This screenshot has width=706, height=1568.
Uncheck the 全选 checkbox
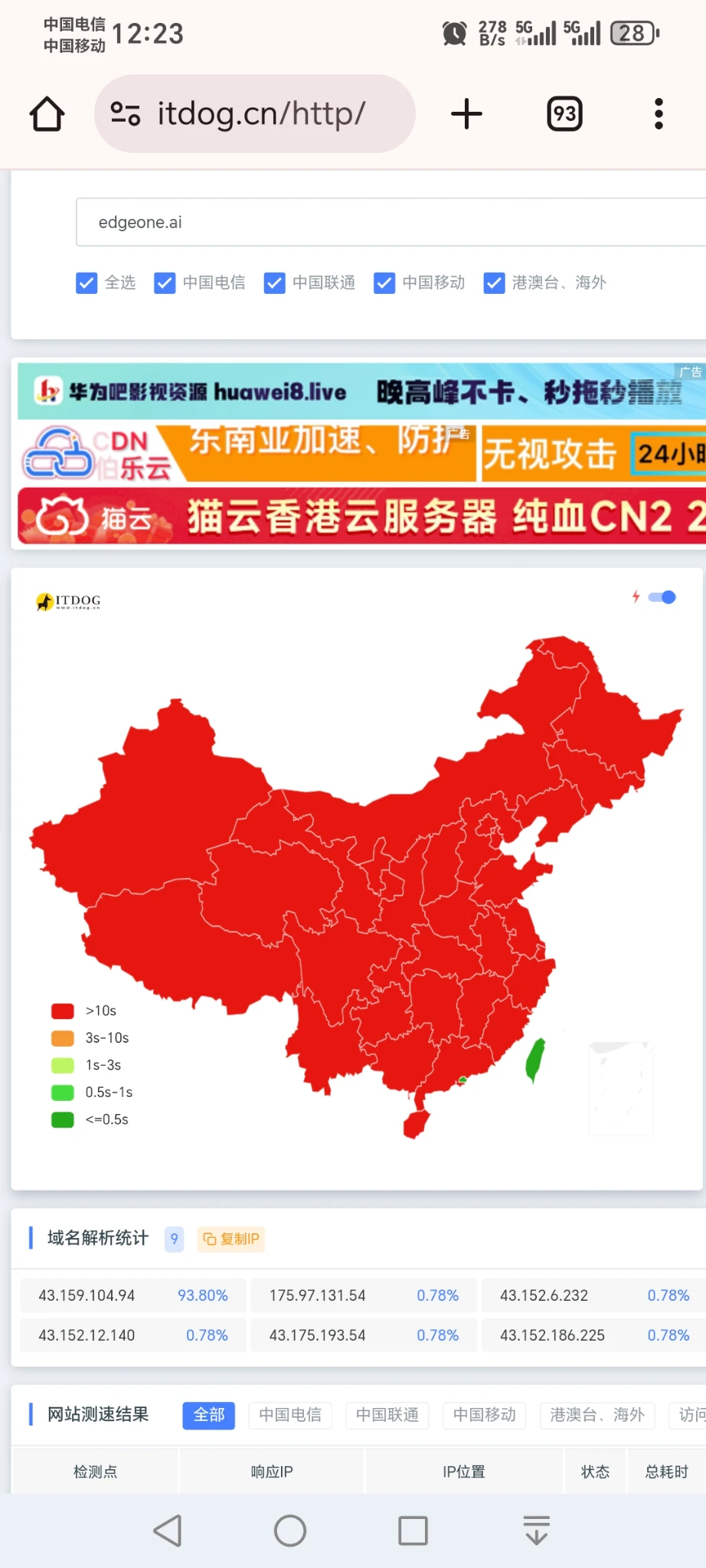87,283
